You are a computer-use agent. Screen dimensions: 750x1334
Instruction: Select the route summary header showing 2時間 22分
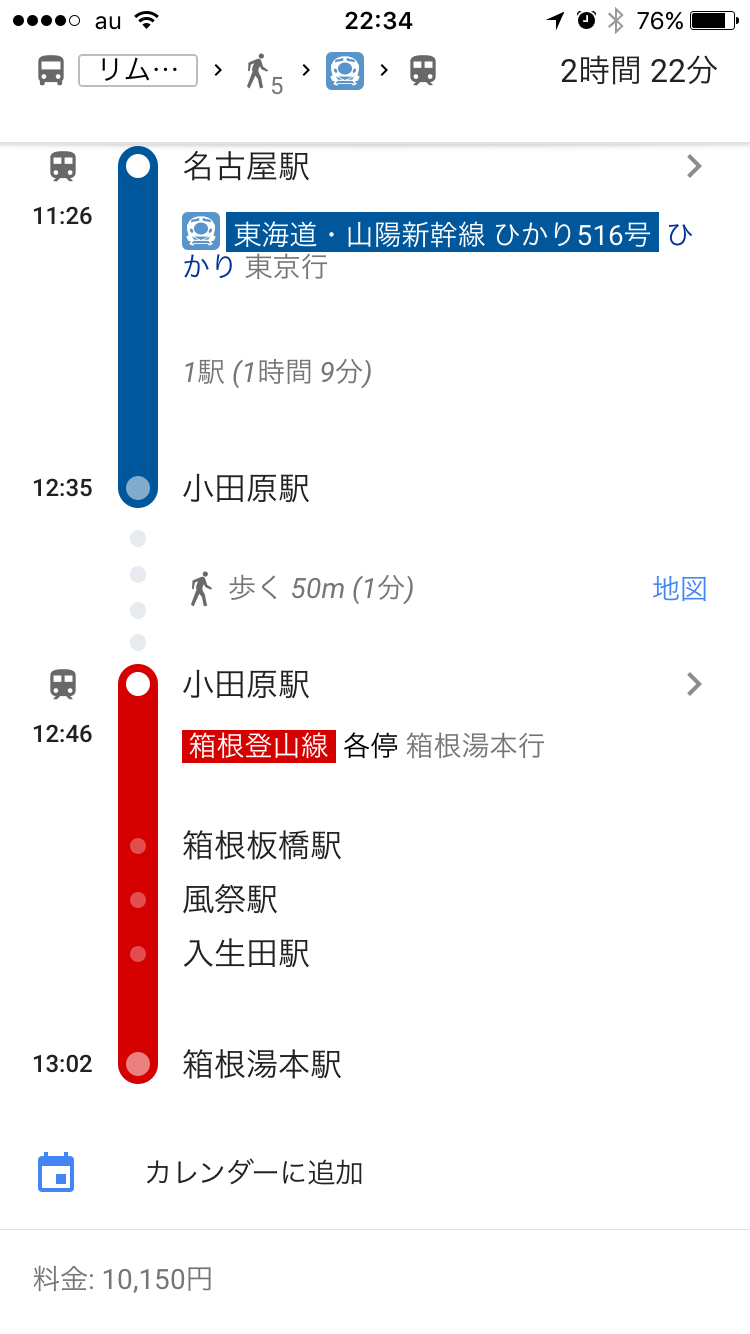point(375,71)
